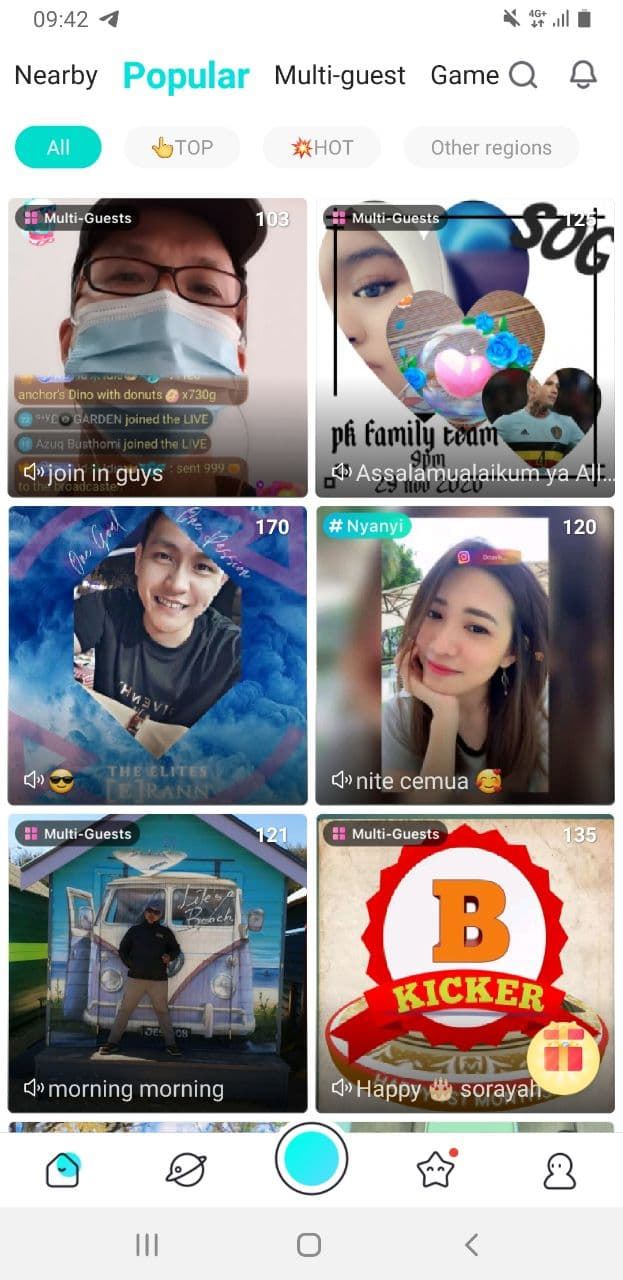Image resolution: width=623 pixels, height=1280 pixels.
Task: Open the notifications bell
Action: point(583,75)
